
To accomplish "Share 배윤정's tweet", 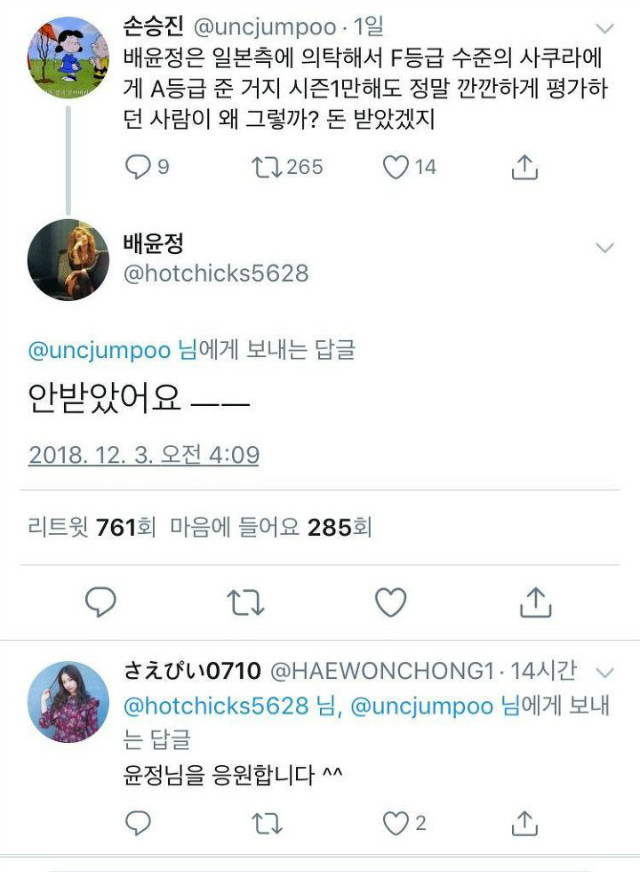I will 536,602.
